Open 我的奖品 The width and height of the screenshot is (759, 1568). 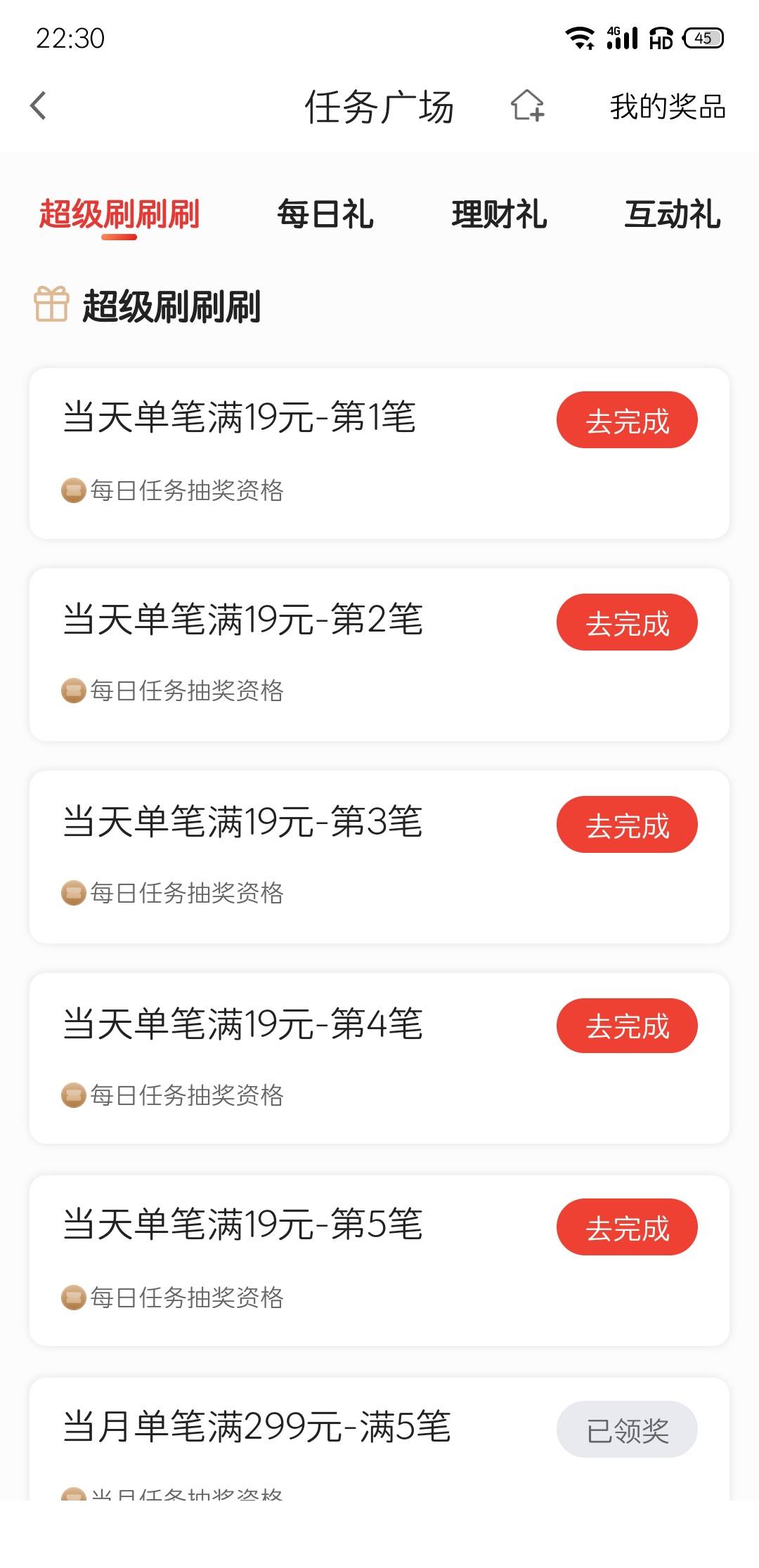[668, 107]
